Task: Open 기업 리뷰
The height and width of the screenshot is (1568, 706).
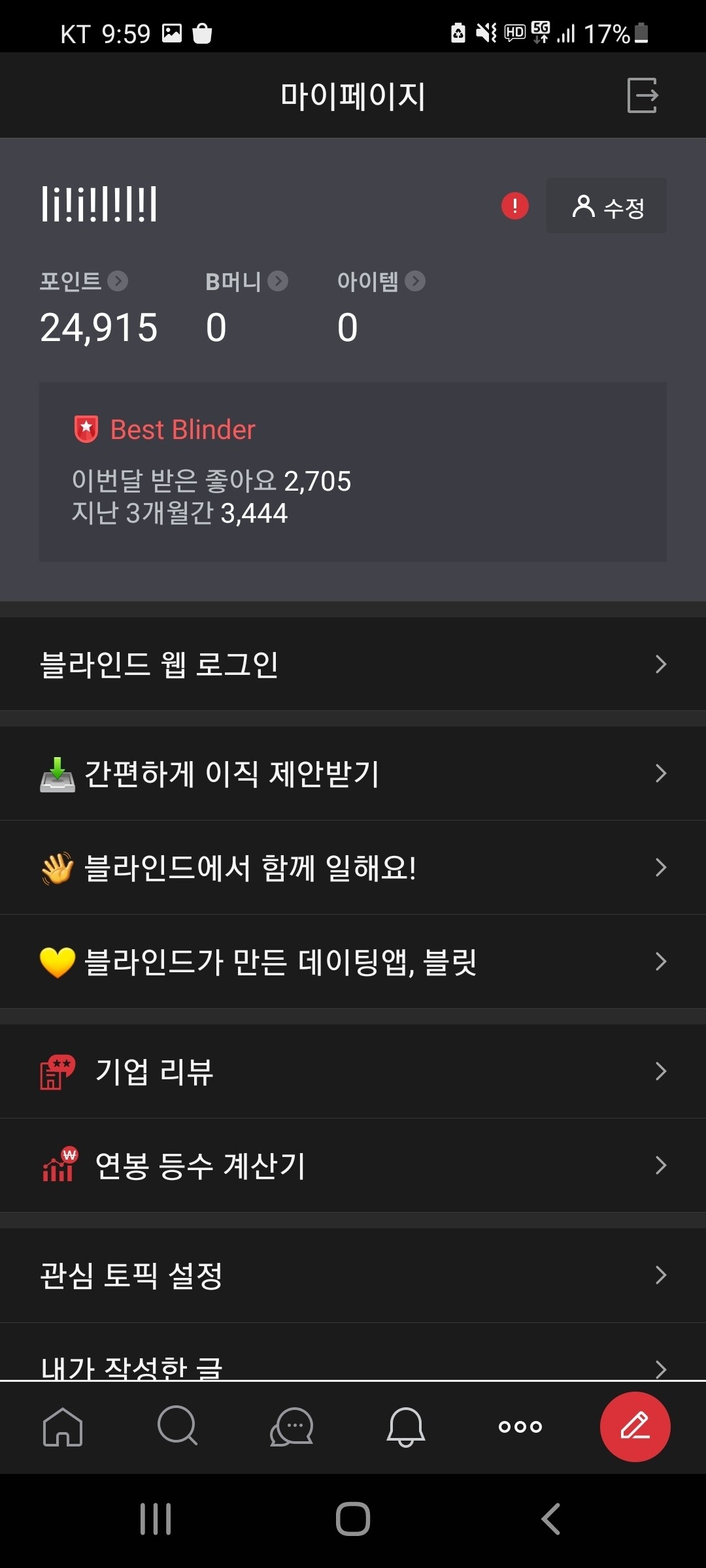Action: (353, 1071)
